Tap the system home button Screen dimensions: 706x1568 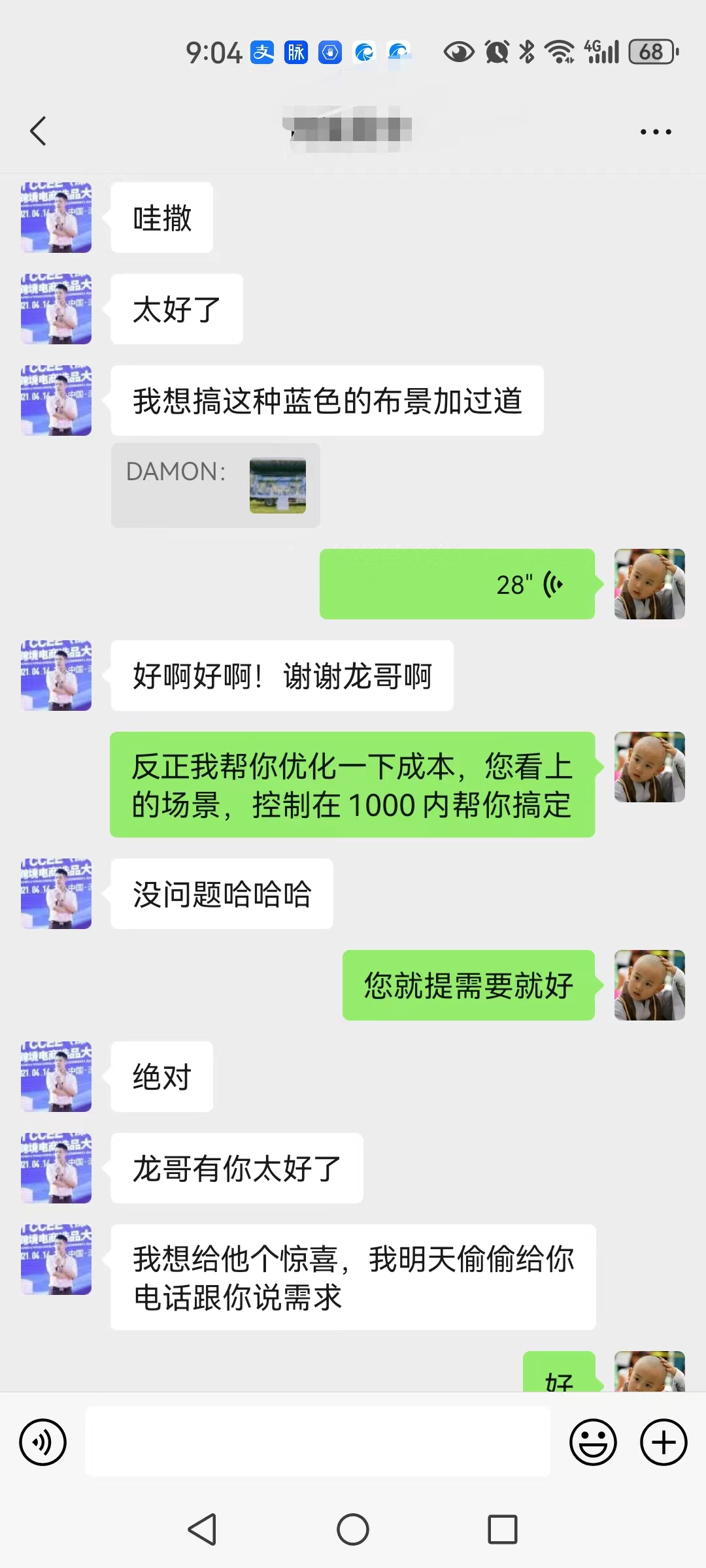[353, 1529]
